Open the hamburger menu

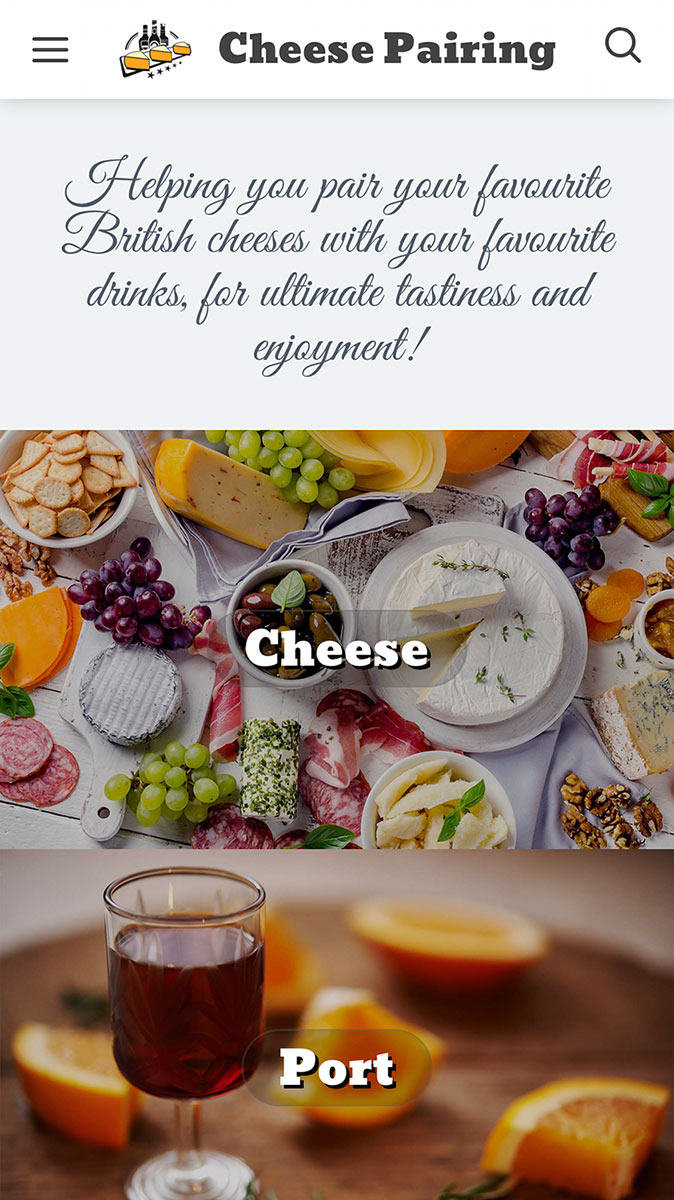50,50
